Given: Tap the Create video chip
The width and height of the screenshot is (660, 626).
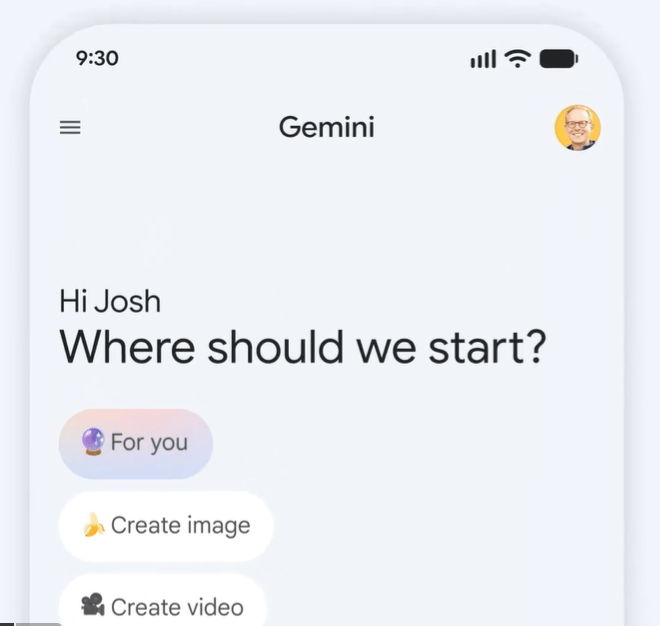Looking at the screenshot, I should [163, 605].
